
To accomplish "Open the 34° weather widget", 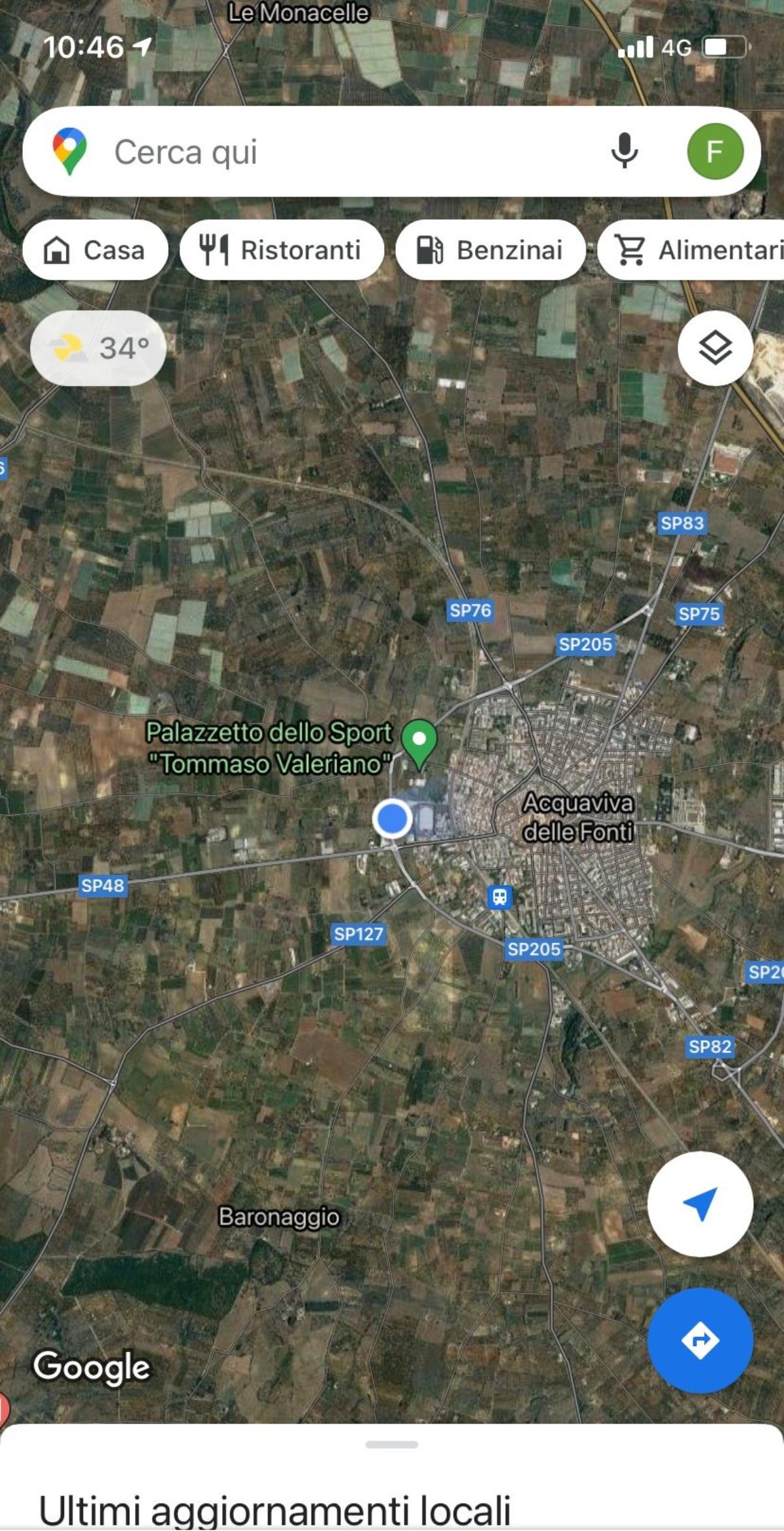I will pos(99,348).
